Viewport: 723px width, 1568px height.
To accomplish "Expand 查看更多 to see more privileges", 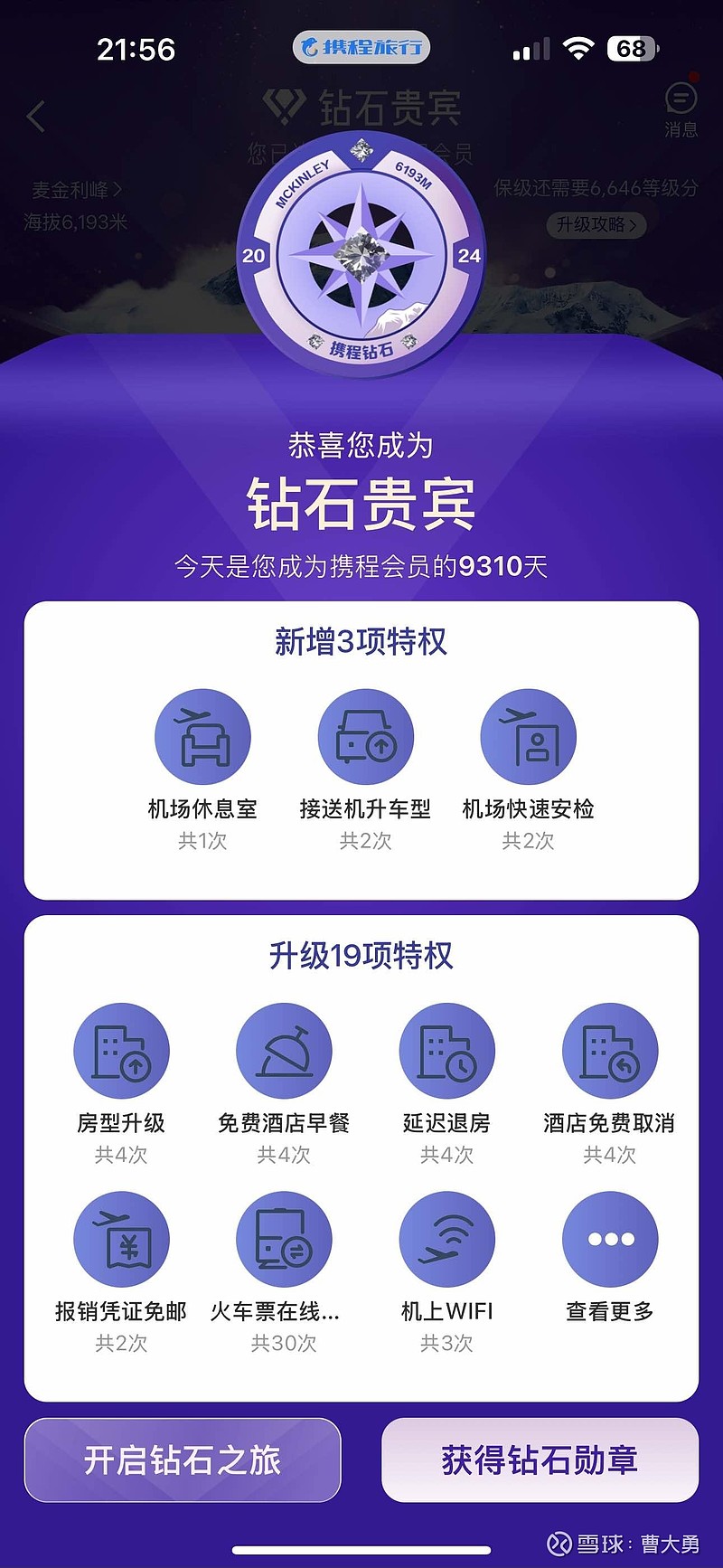I will [610, 1239].
